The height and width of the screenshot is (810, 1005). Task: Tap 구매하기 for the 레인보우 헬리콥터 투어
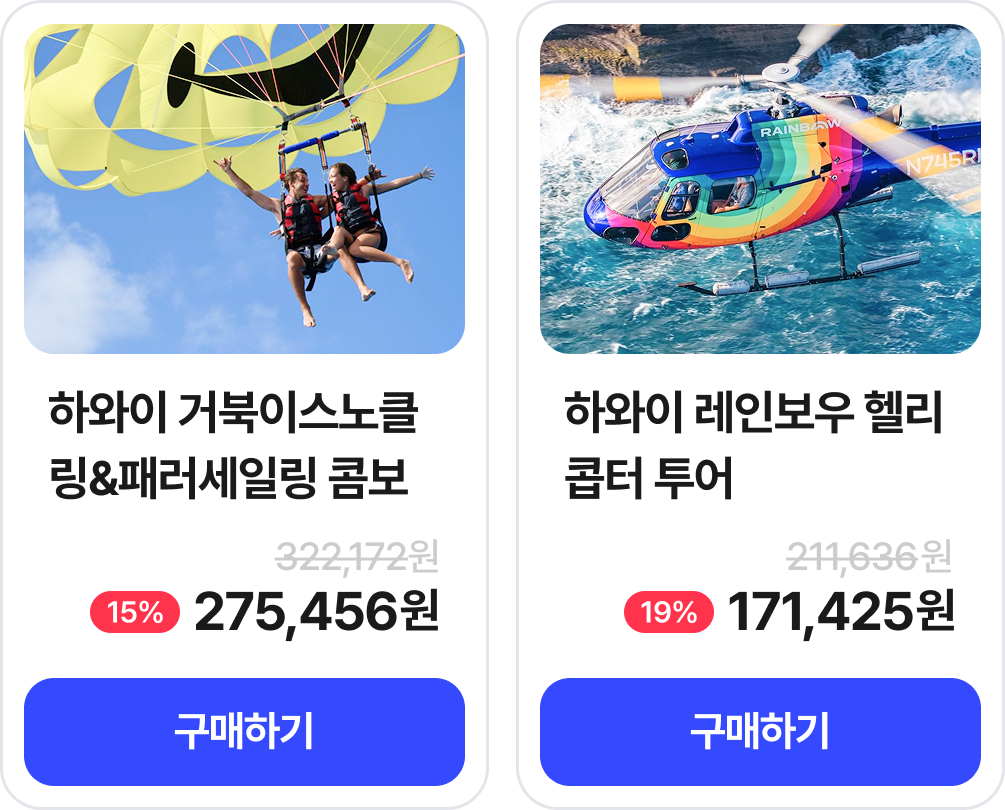click(760, 732)
